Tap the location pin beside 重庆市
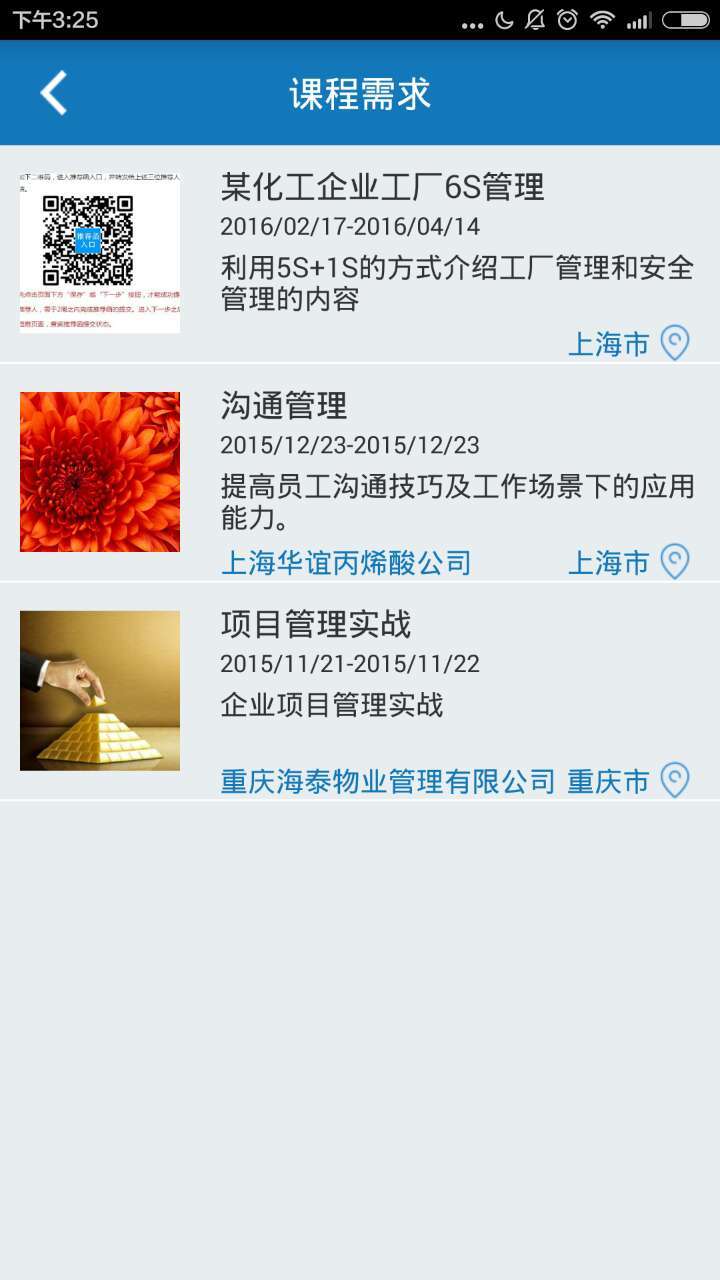 [x=676, y=782]
